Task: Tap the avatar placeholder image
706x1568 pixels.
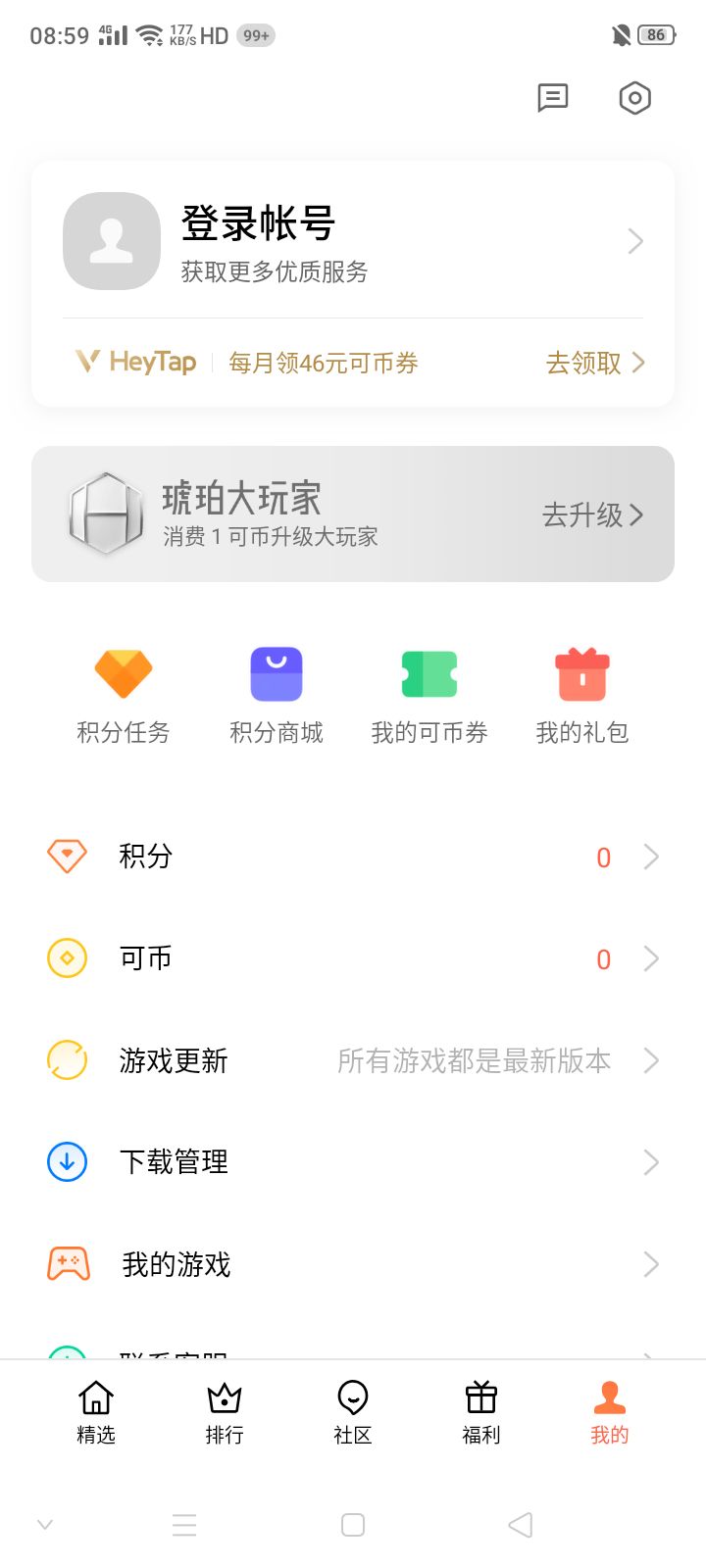Action: 111,240
